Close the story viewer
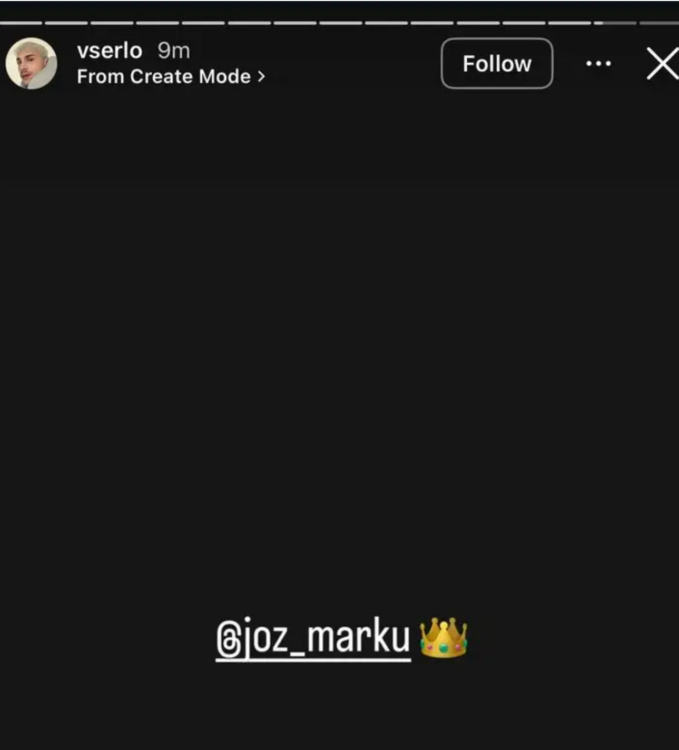 click(x=661, y=64)
